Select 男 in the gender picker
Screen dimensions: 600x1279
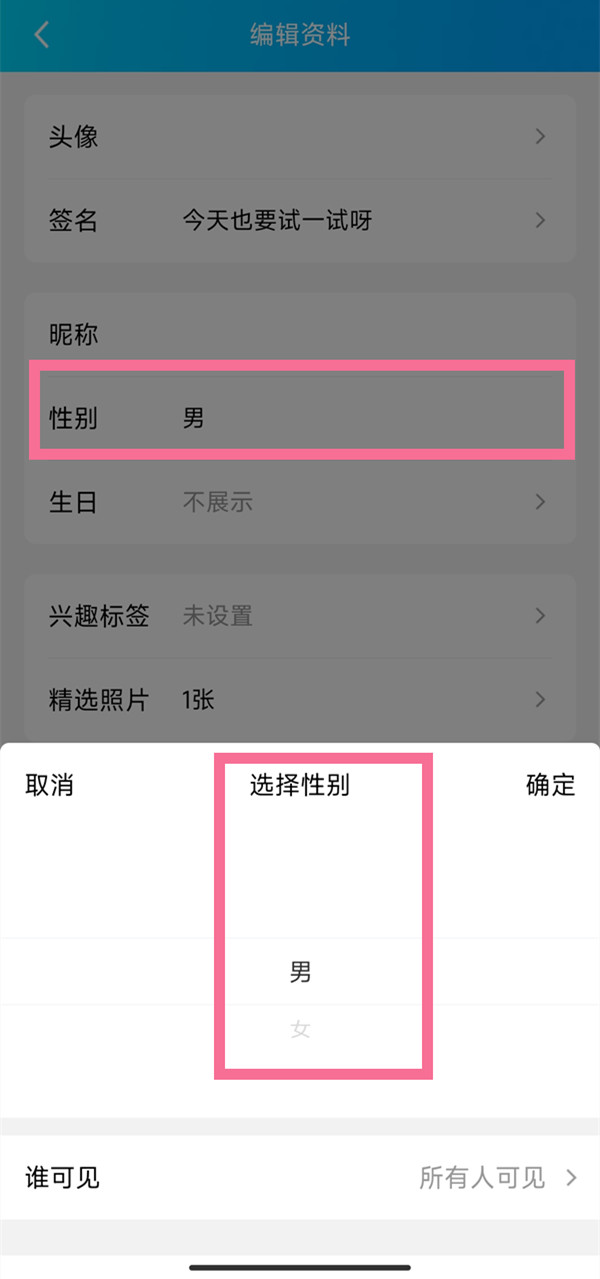pos(300,971)
